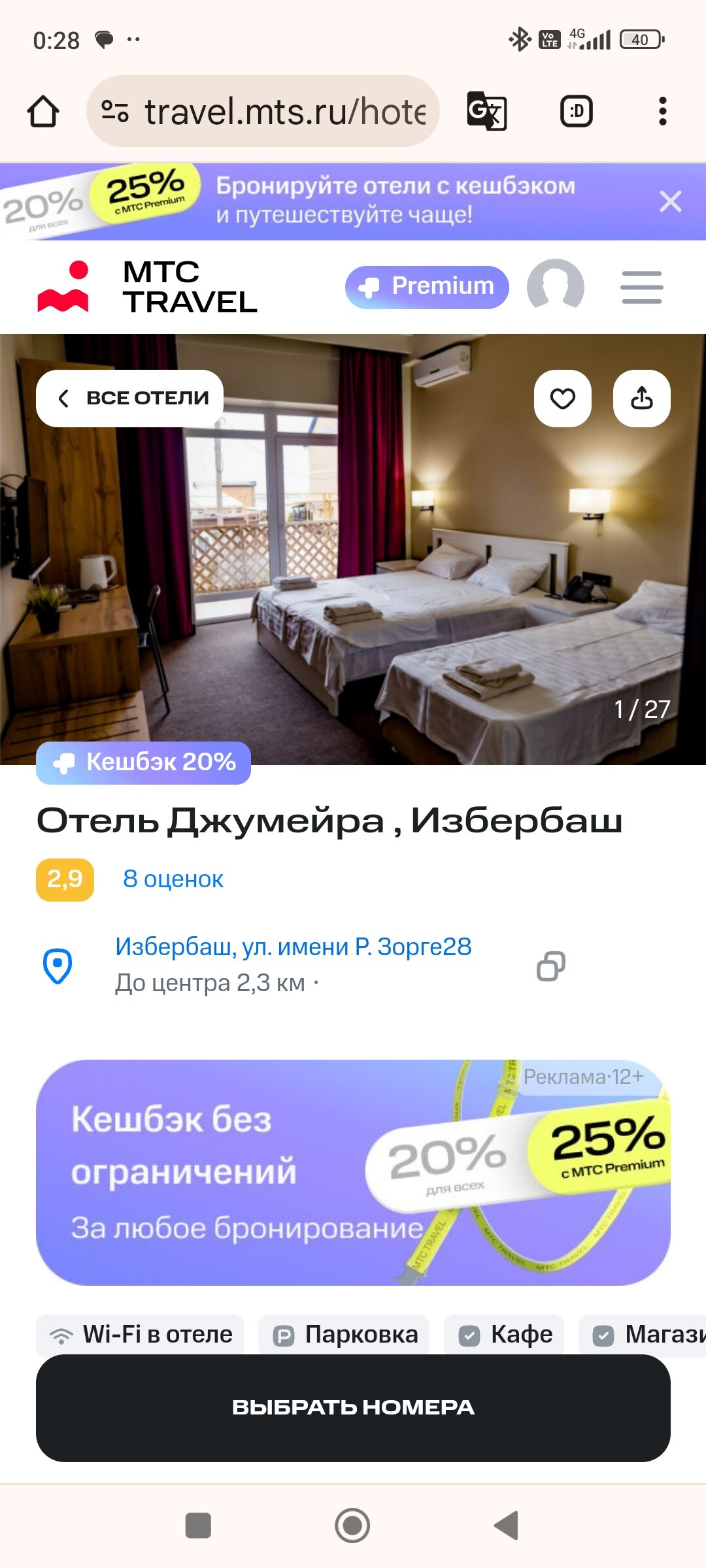706x1568 pixels.
Task: Open the MTC Travel homepage logo
Action: [x=148, y=287]
